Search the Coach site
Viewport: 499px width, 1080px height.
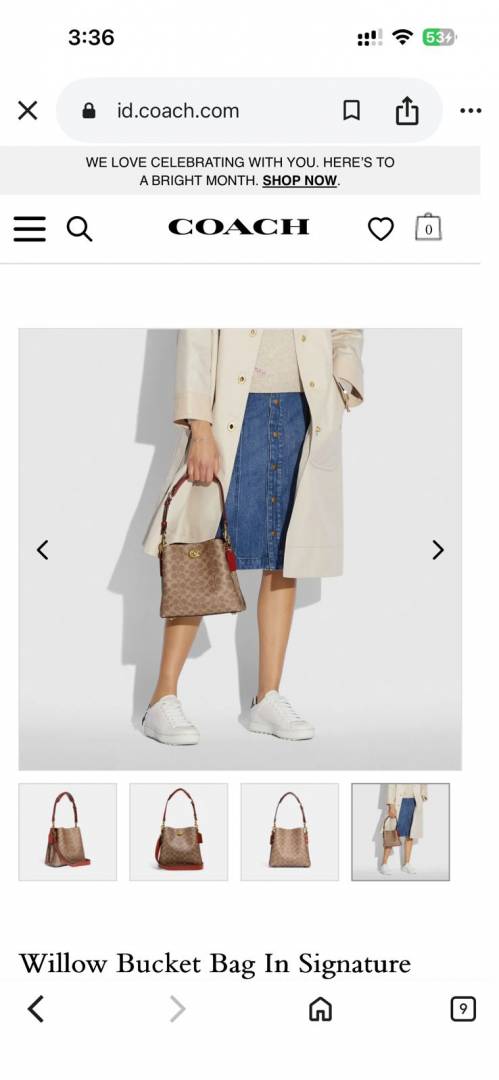click(x=79, y=229)
